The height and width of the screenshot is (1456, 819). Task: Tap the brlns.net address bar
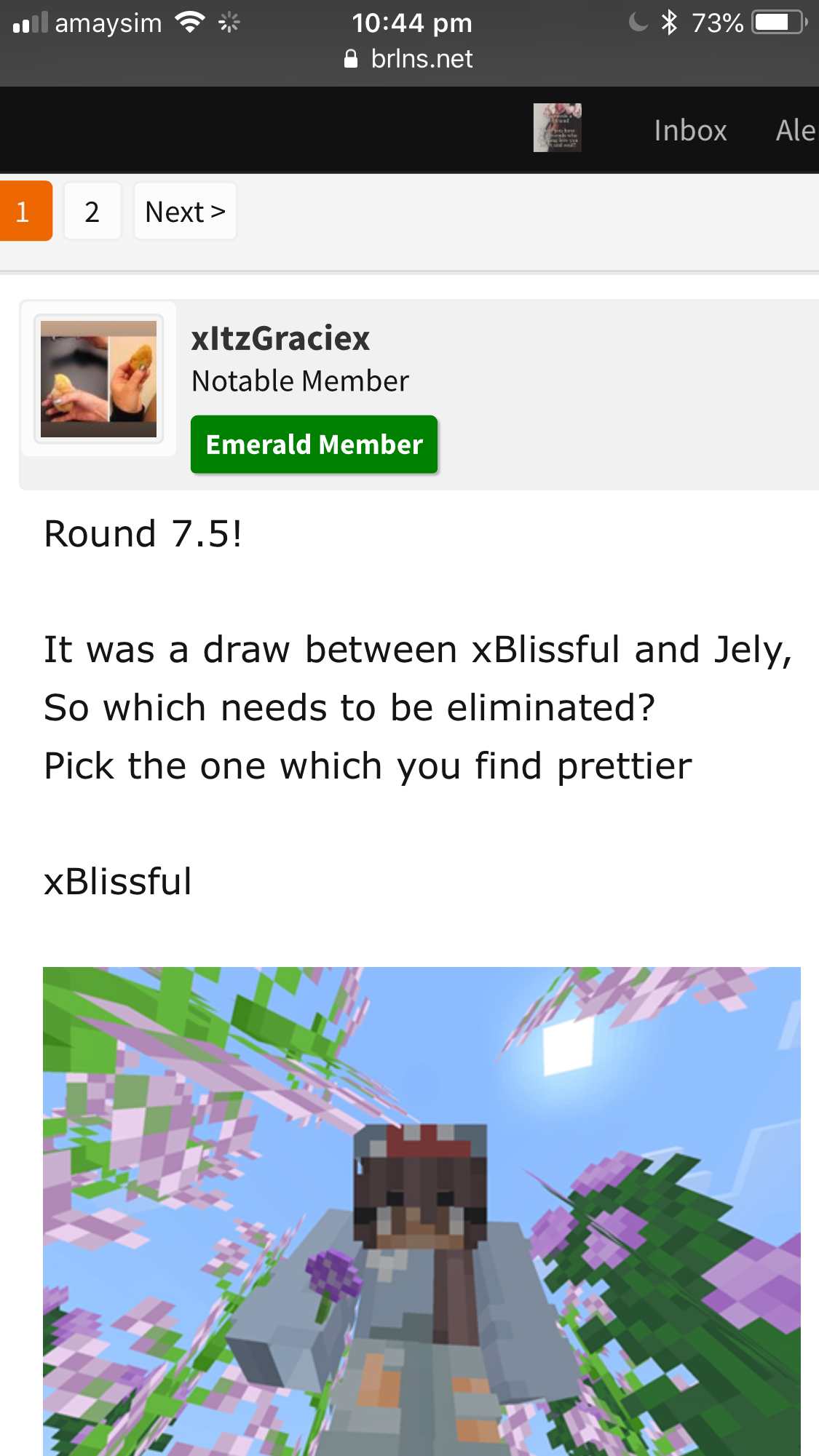[x=409, y=59]
